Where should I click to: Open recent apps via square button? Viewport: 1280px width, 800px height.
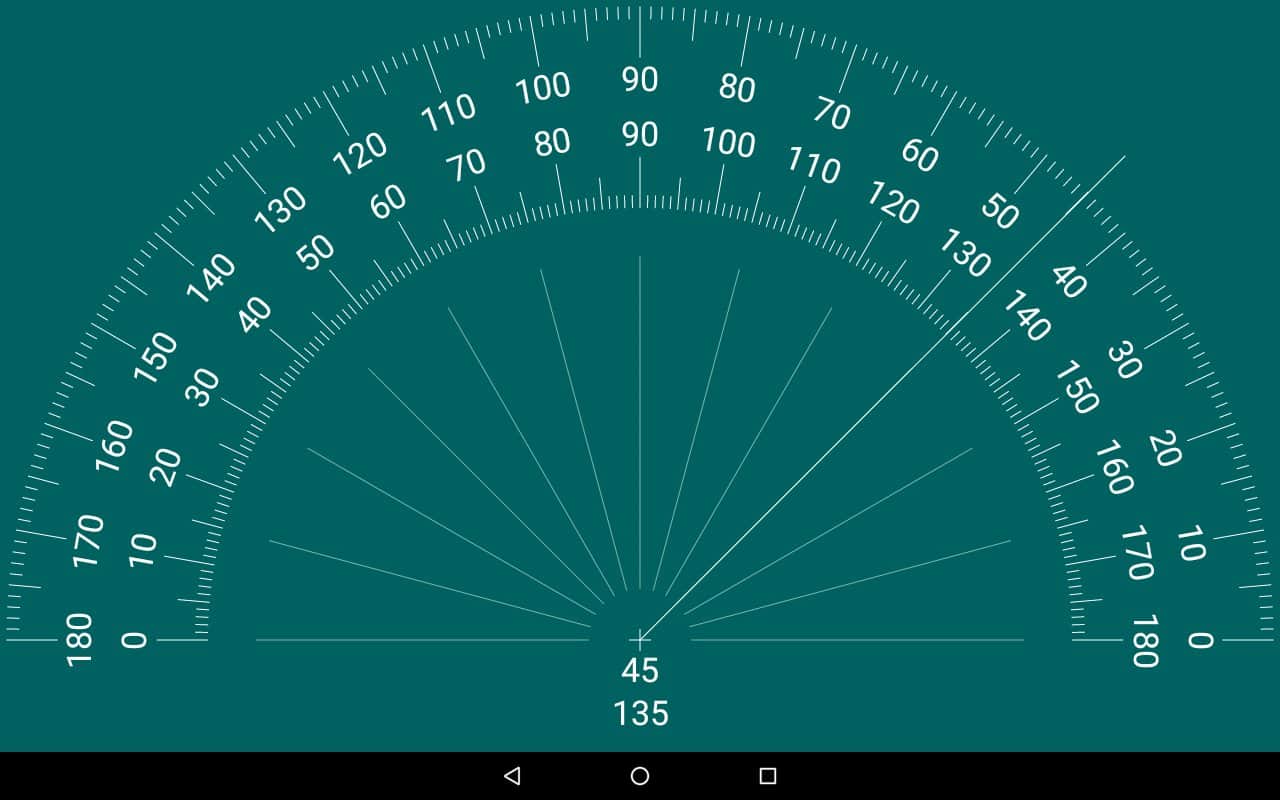pos(768,775)
